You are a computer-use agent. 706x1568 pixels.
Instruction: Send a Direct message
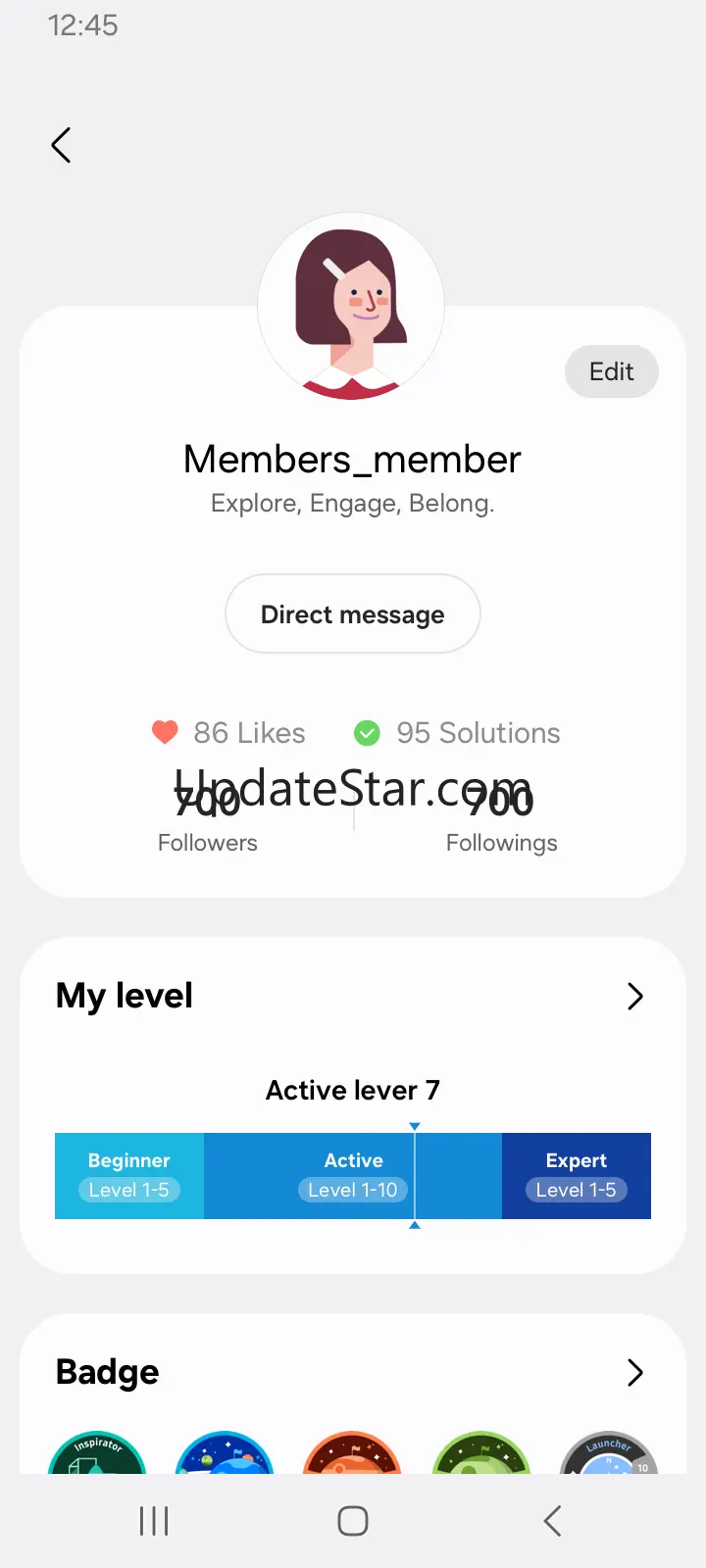353,614
